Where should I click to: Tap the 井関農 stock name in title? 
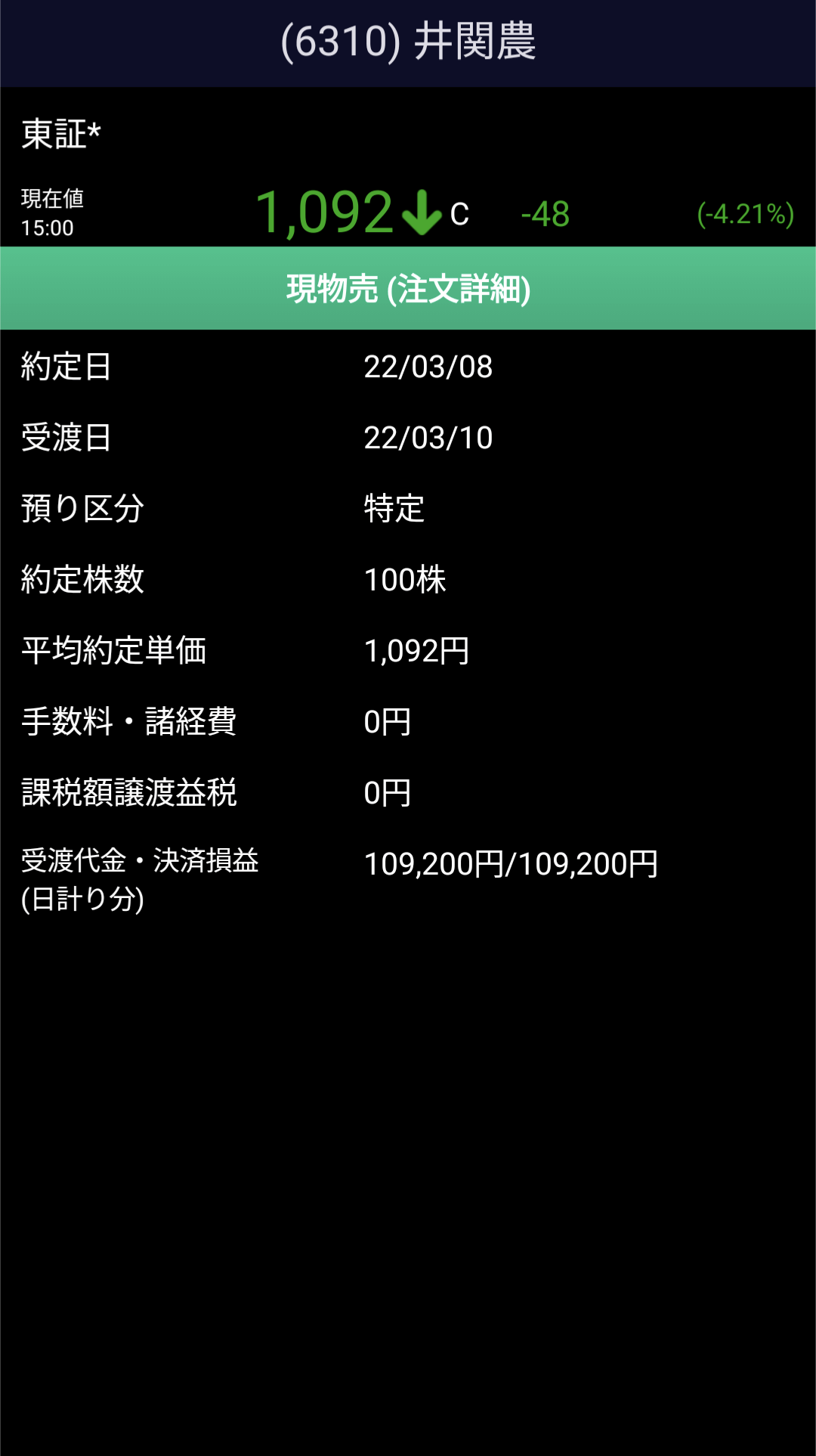tap(474, 43)
